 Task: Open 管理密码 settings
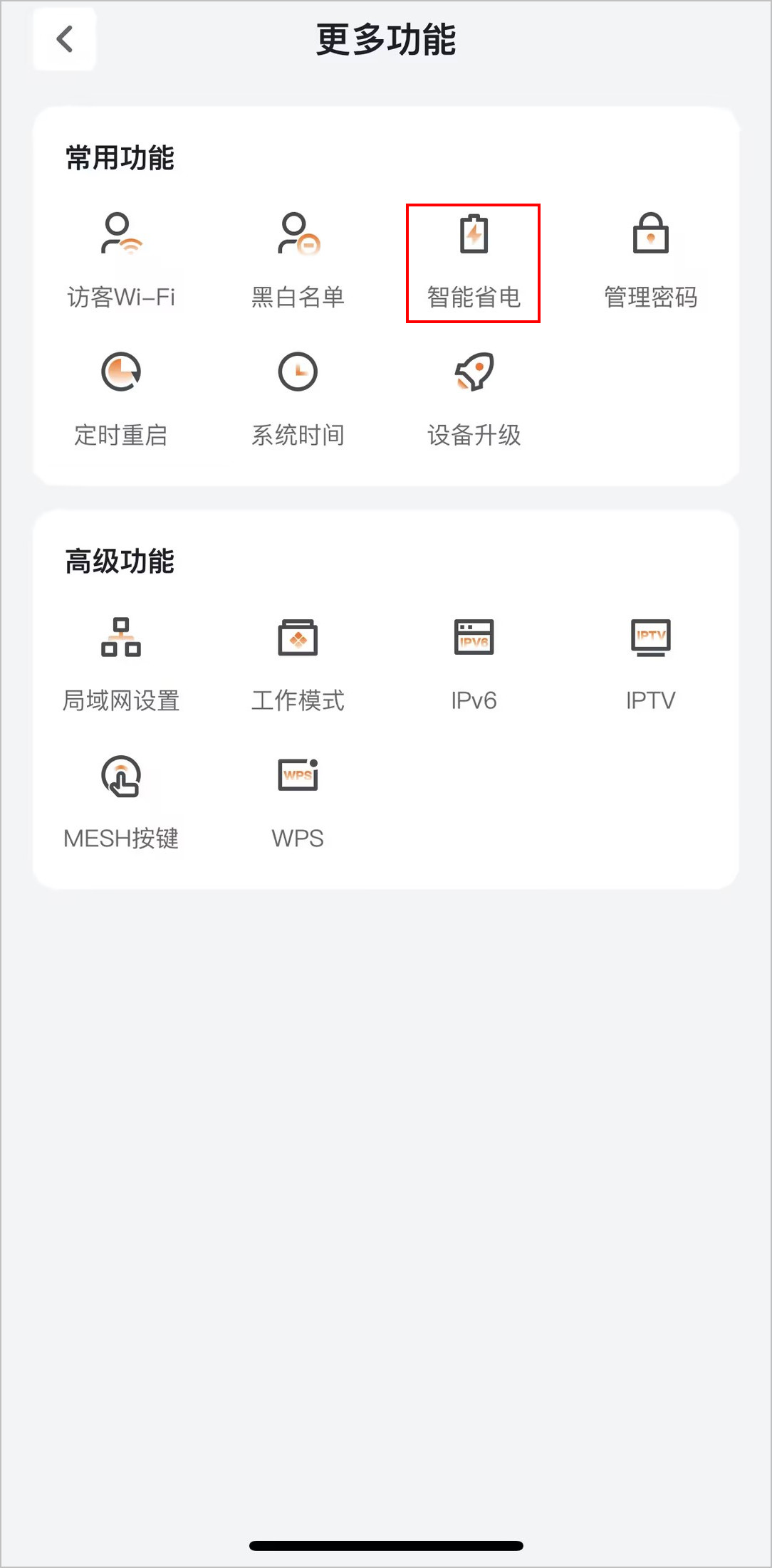pyautogui.click(x=650, y=261)
